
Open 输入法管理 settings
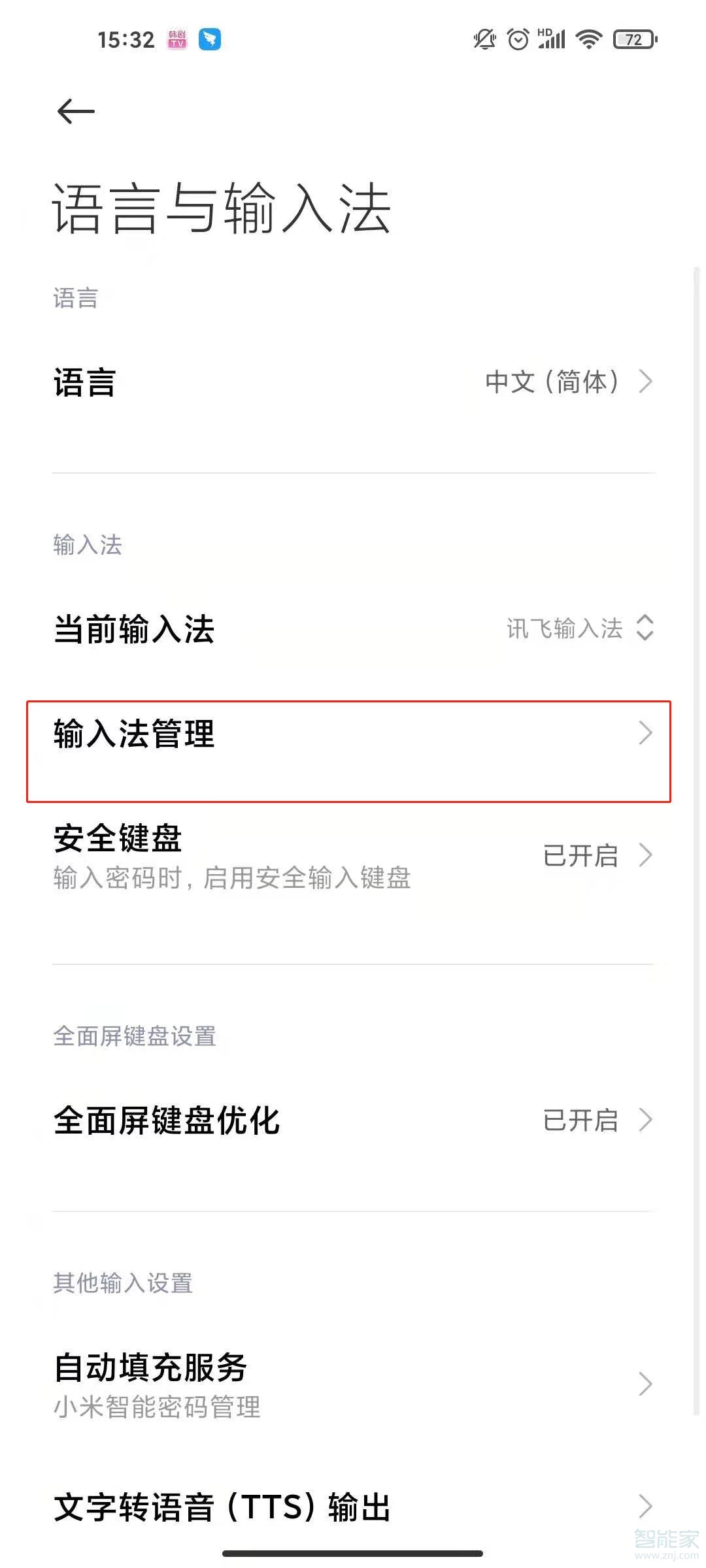[353, 733]
